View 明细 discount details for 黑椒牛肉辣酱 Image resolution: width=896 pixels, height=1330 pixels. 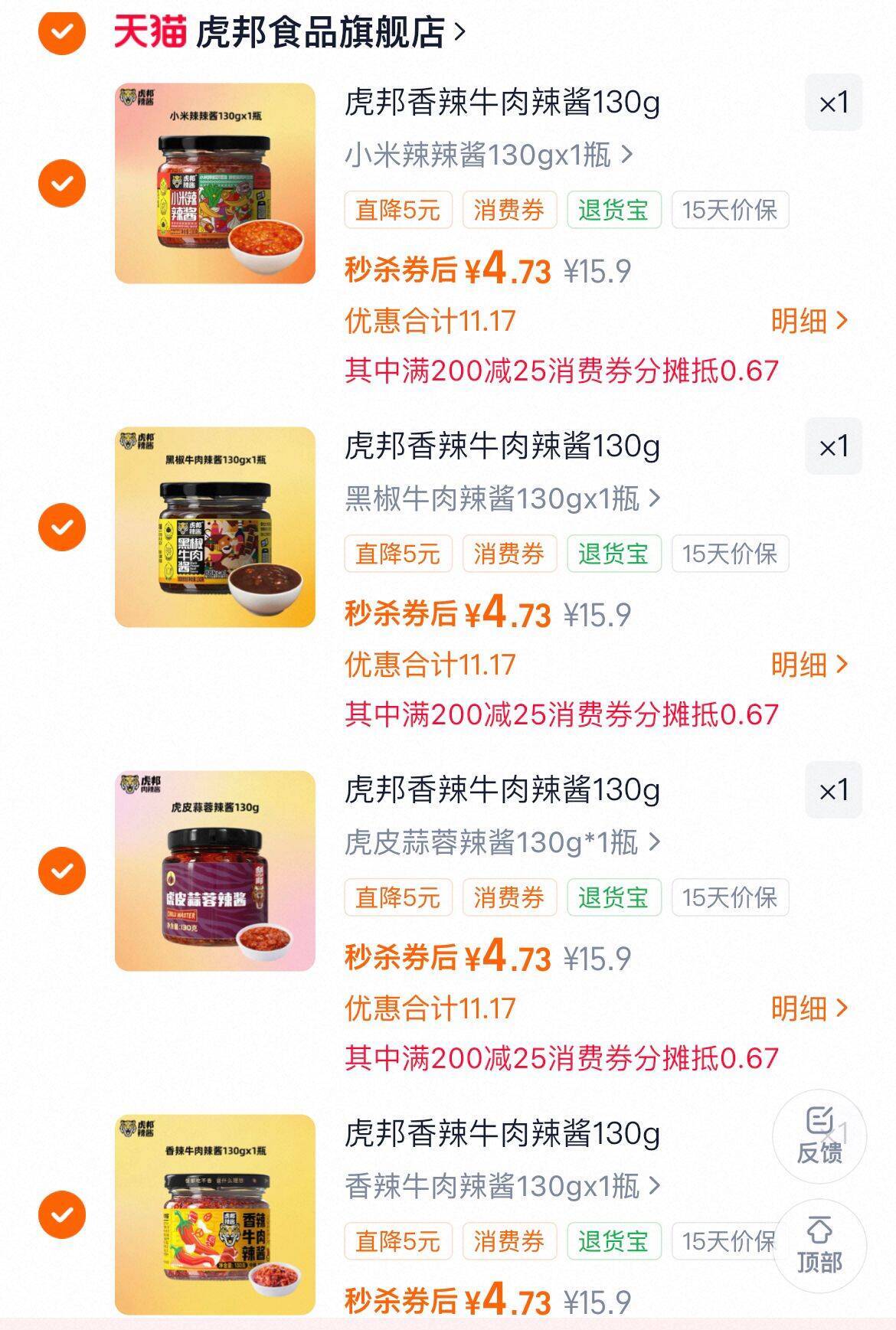click(x=809, y=665)
